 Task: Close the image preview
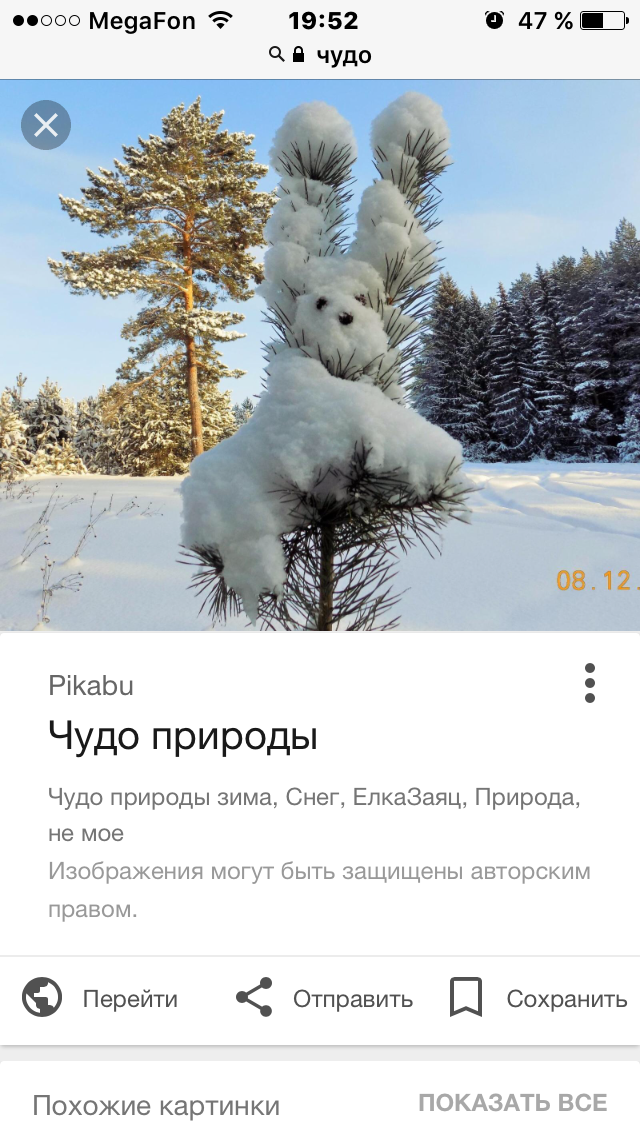pos(46,125)
